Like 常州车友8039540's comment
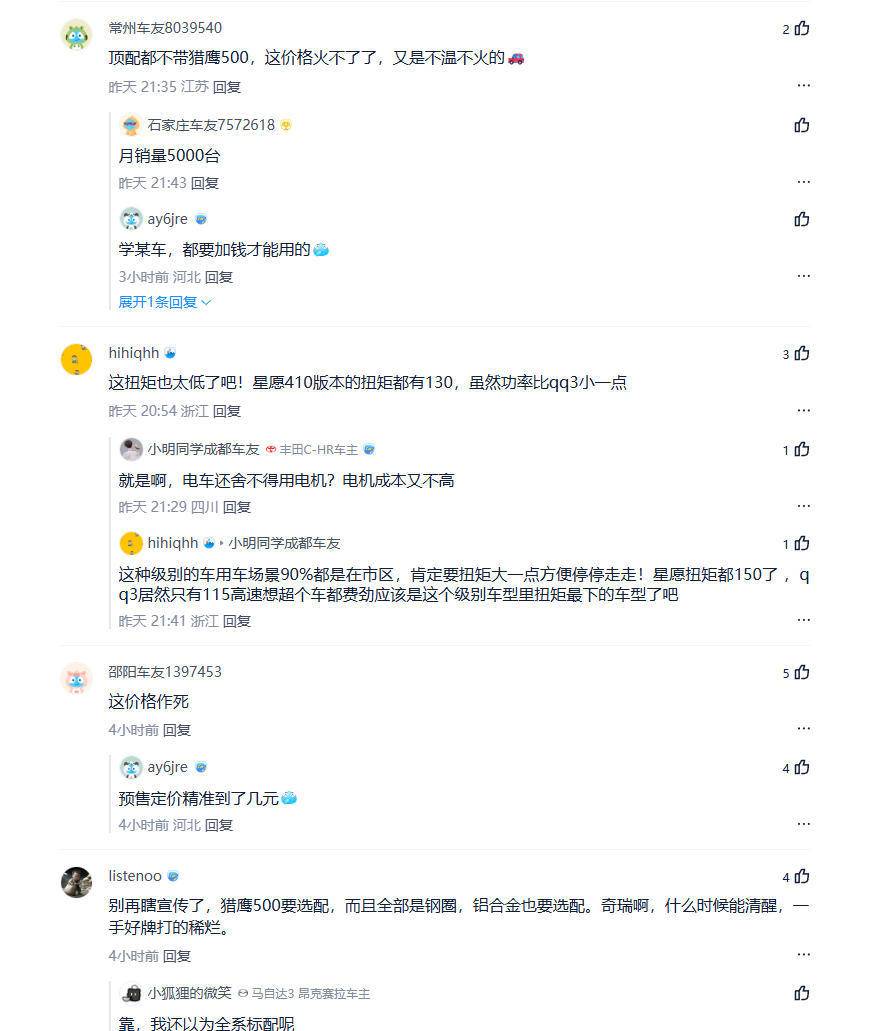The width and height of the screenshot is (890, 1031). [x=801, y=29]
